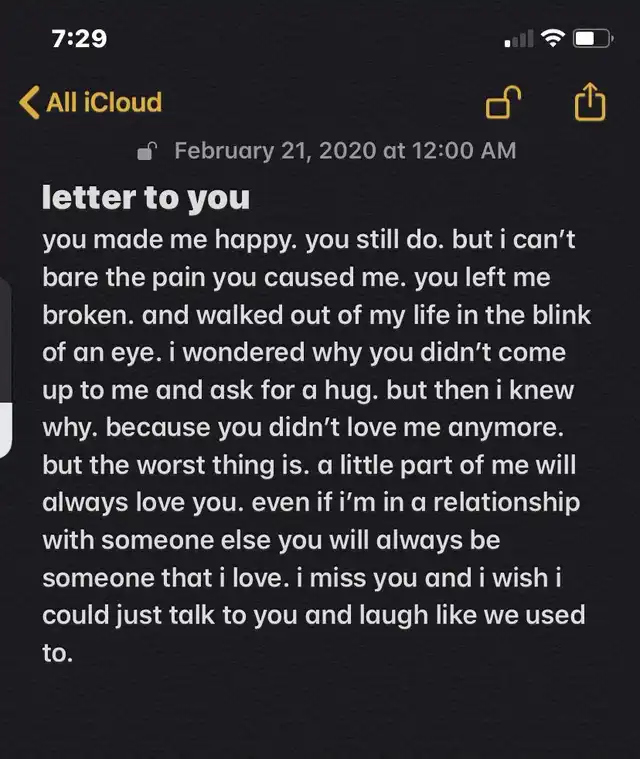Share this note
The width and height of the screenshot is (640, 759).
point(590,101)
